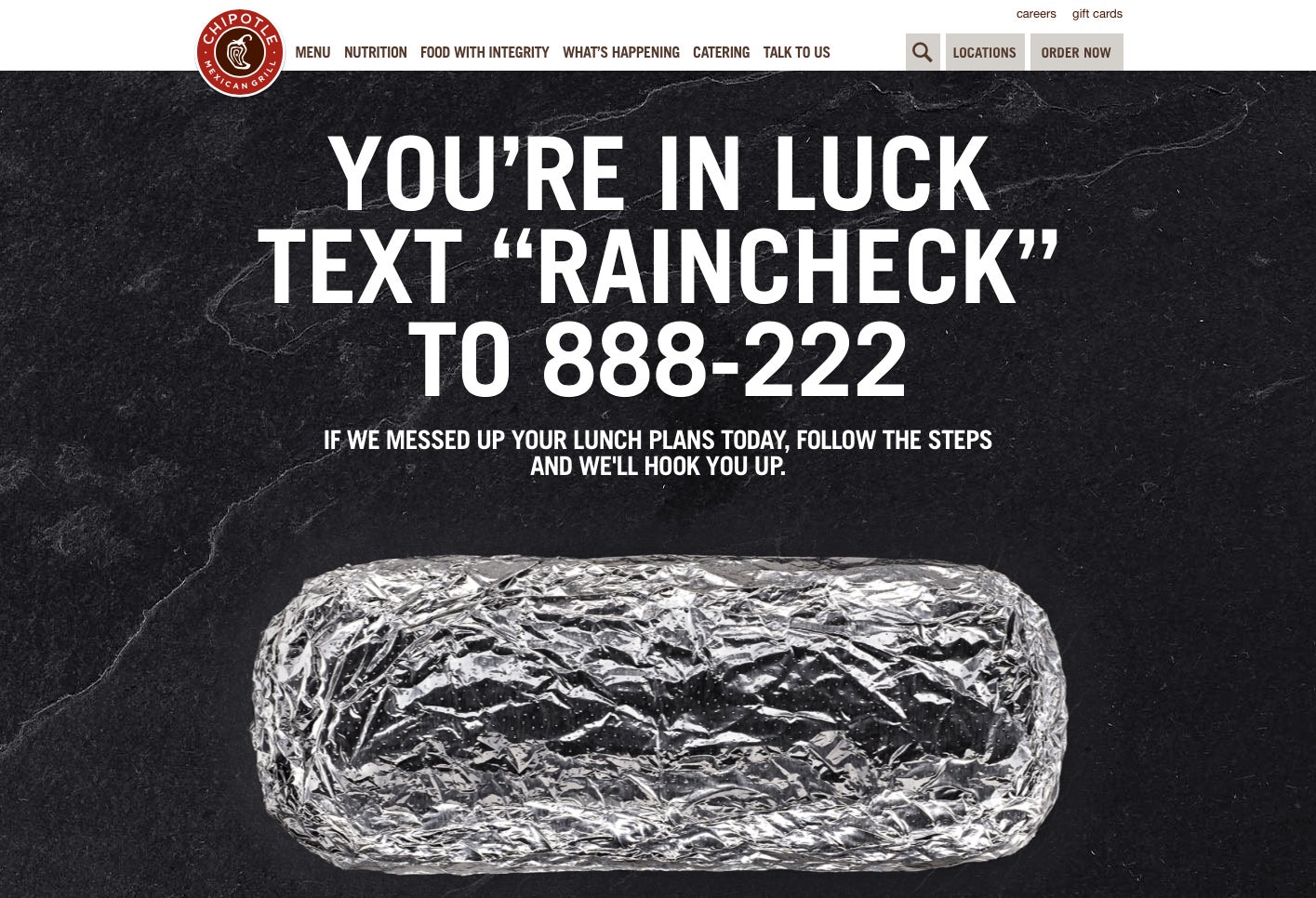Open the gift cards link
Viewport: 1316px width, 898px height.
pyautogui.click(x=1097, y=14)
